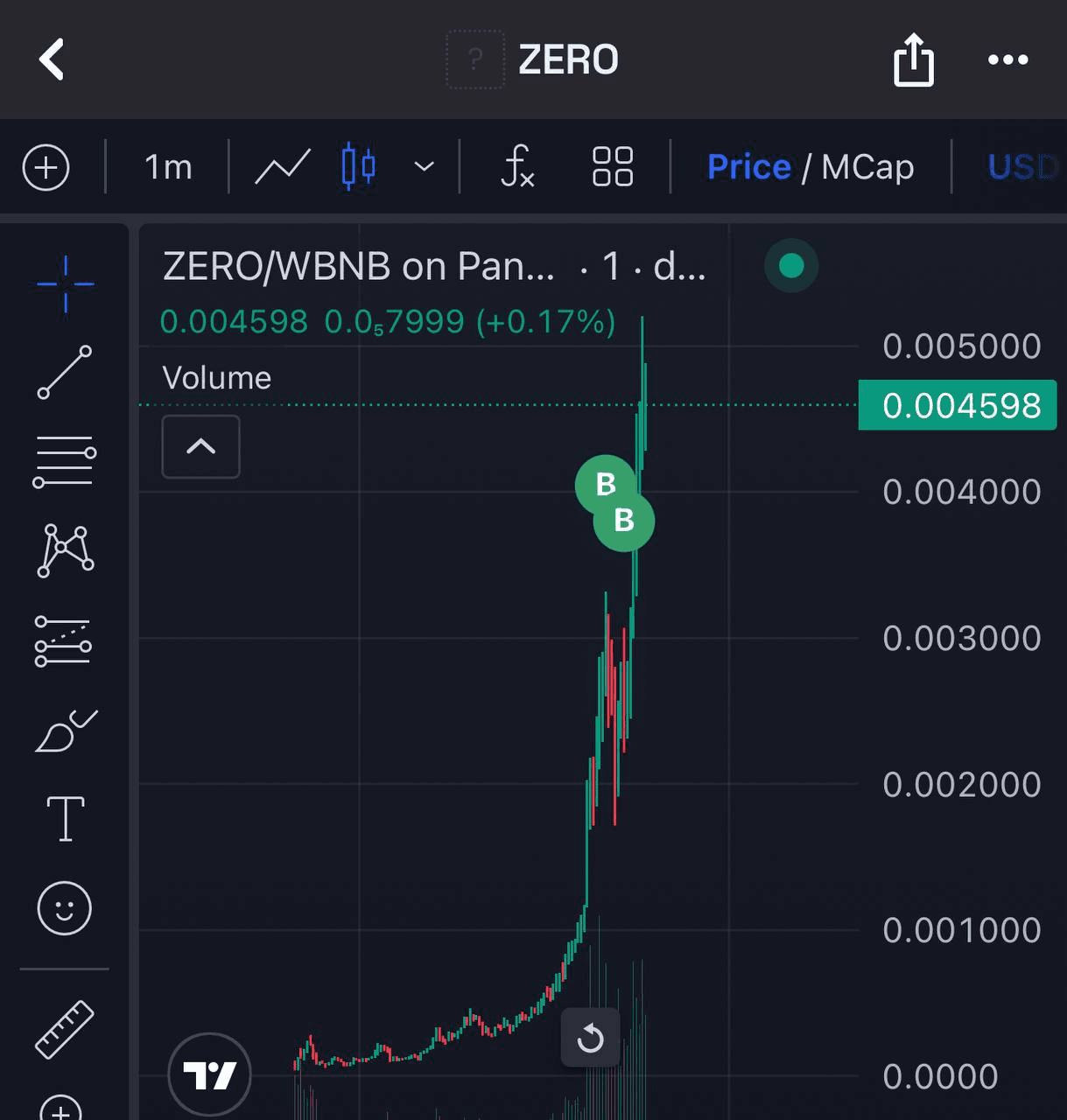Open the indicators fx menu
The height and width of the screenshot is (1120, 1067).
pos(517,167)
